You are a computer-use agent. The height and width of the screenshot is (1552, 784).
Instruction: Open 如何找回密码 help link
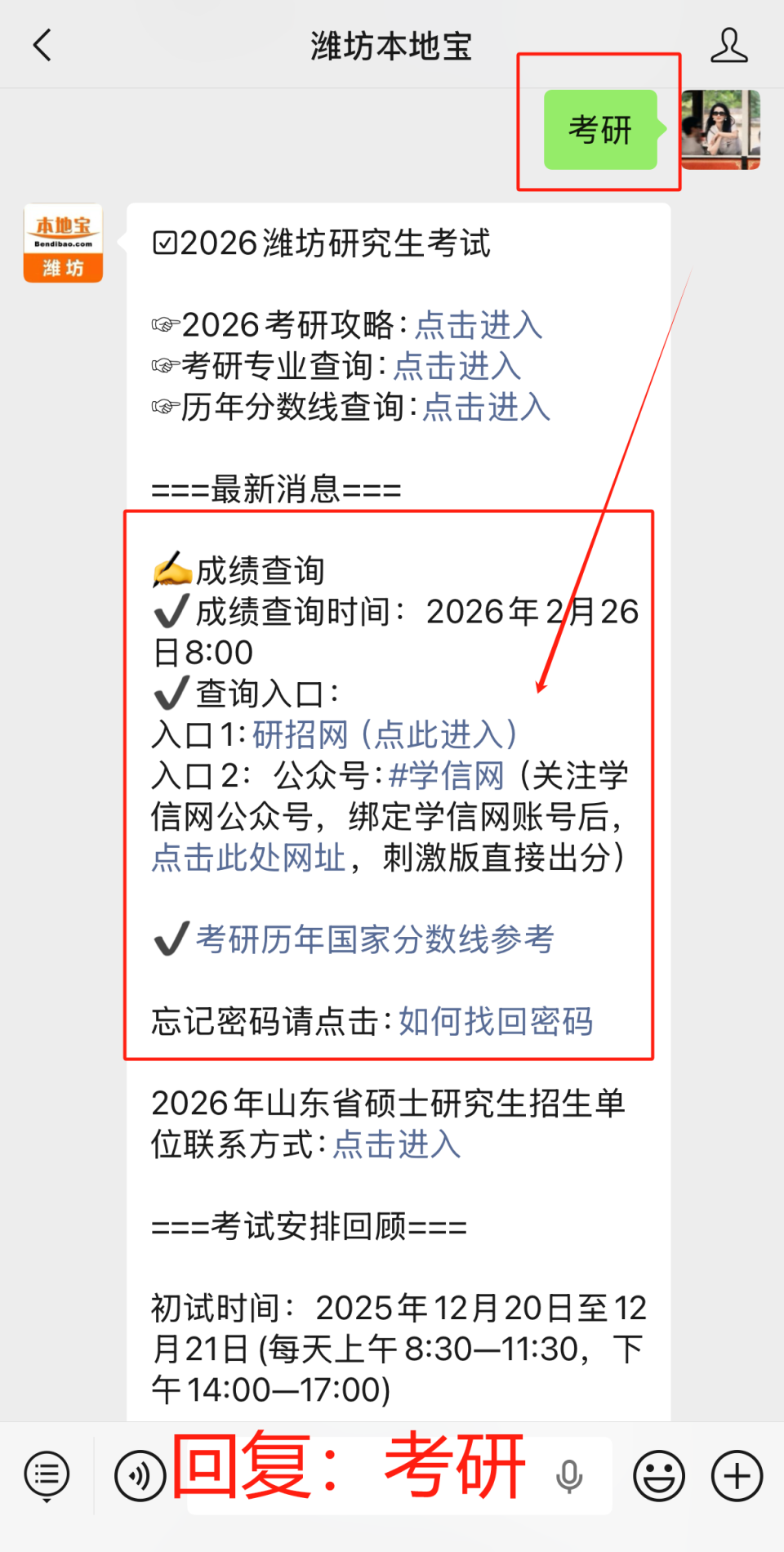496,1022
